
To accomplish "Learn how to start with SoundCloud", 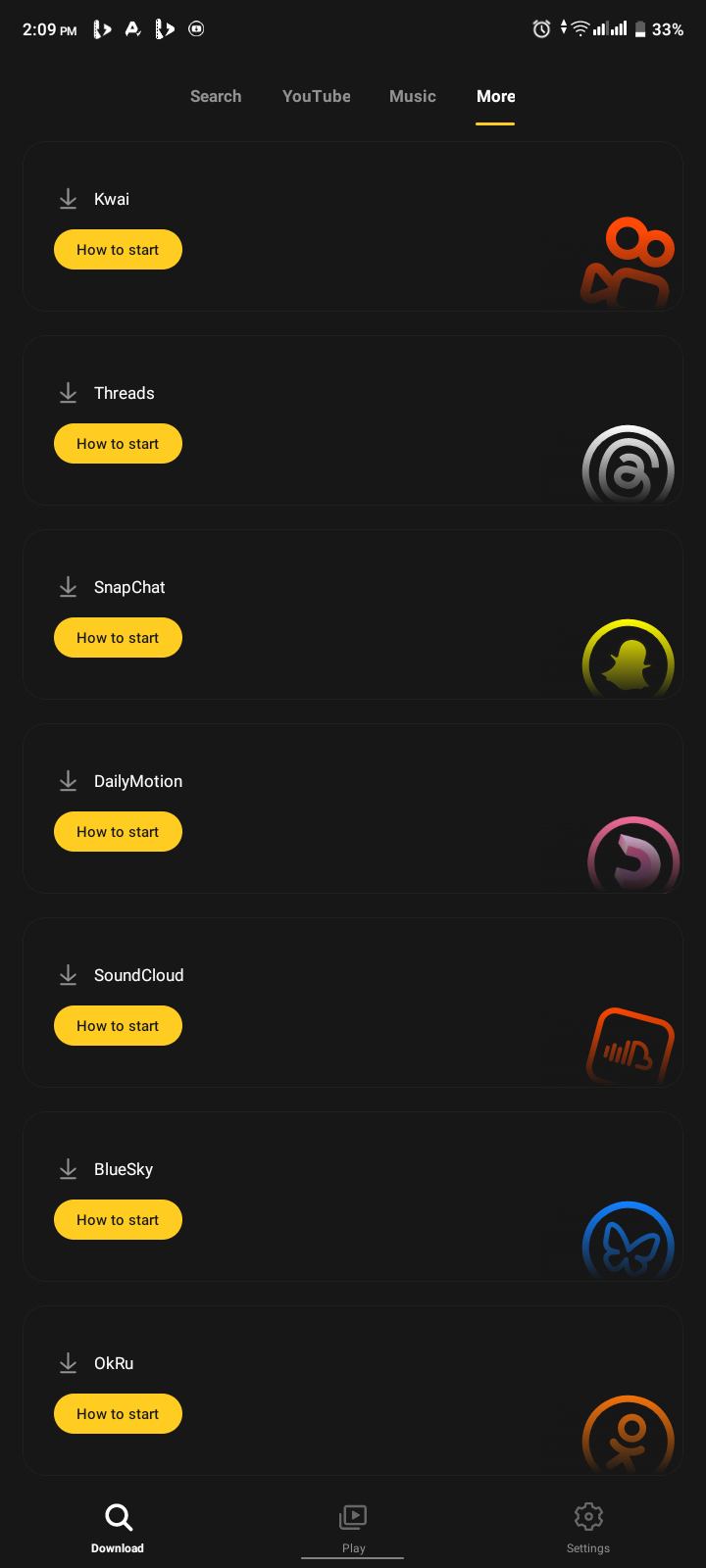I will (118, 1026).
